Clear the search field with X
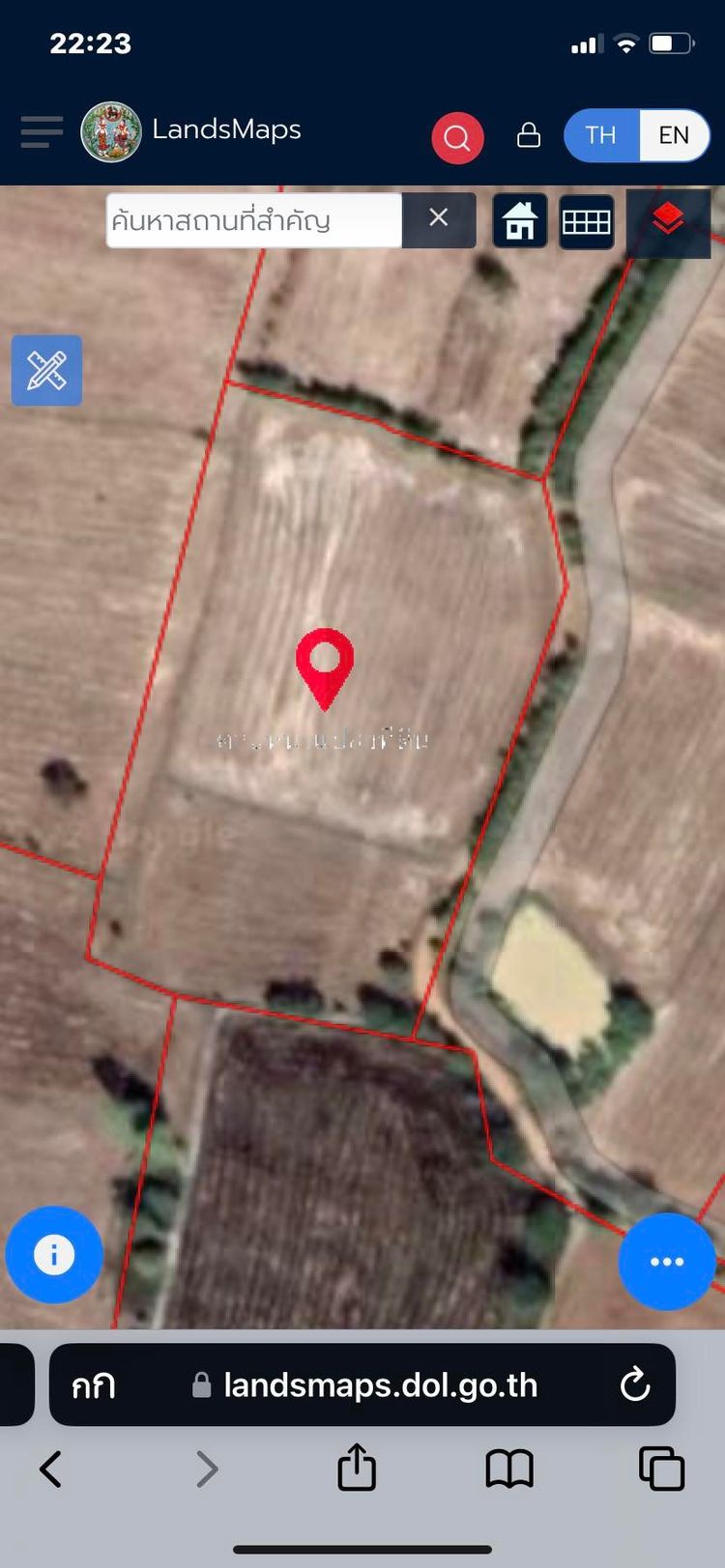This screenshot has width=725, height=1568. point(439,219)
